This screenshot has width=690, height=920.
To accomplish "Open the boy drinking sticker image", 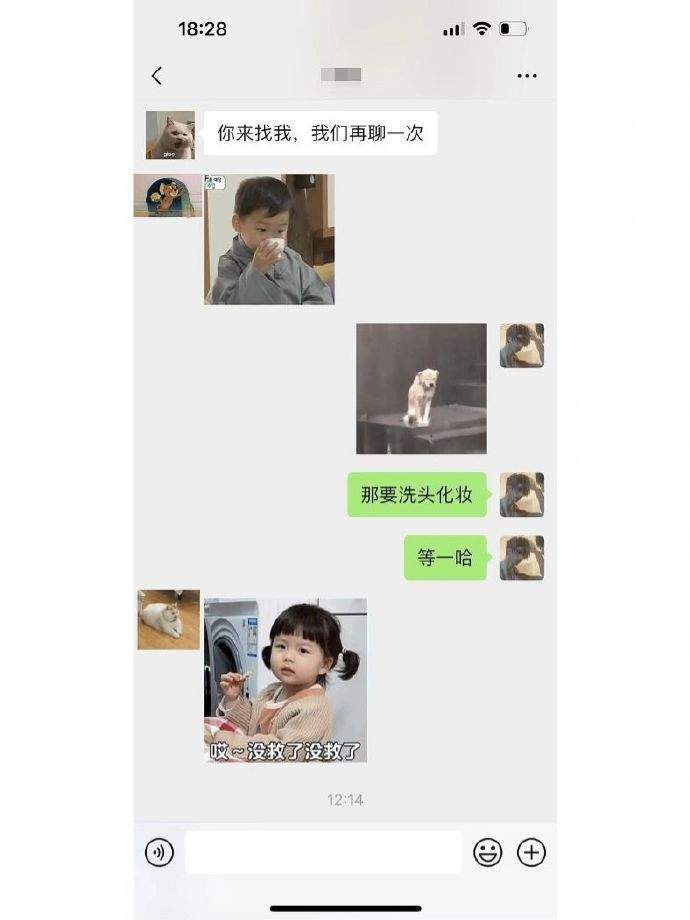I will (x=269, y=239).
